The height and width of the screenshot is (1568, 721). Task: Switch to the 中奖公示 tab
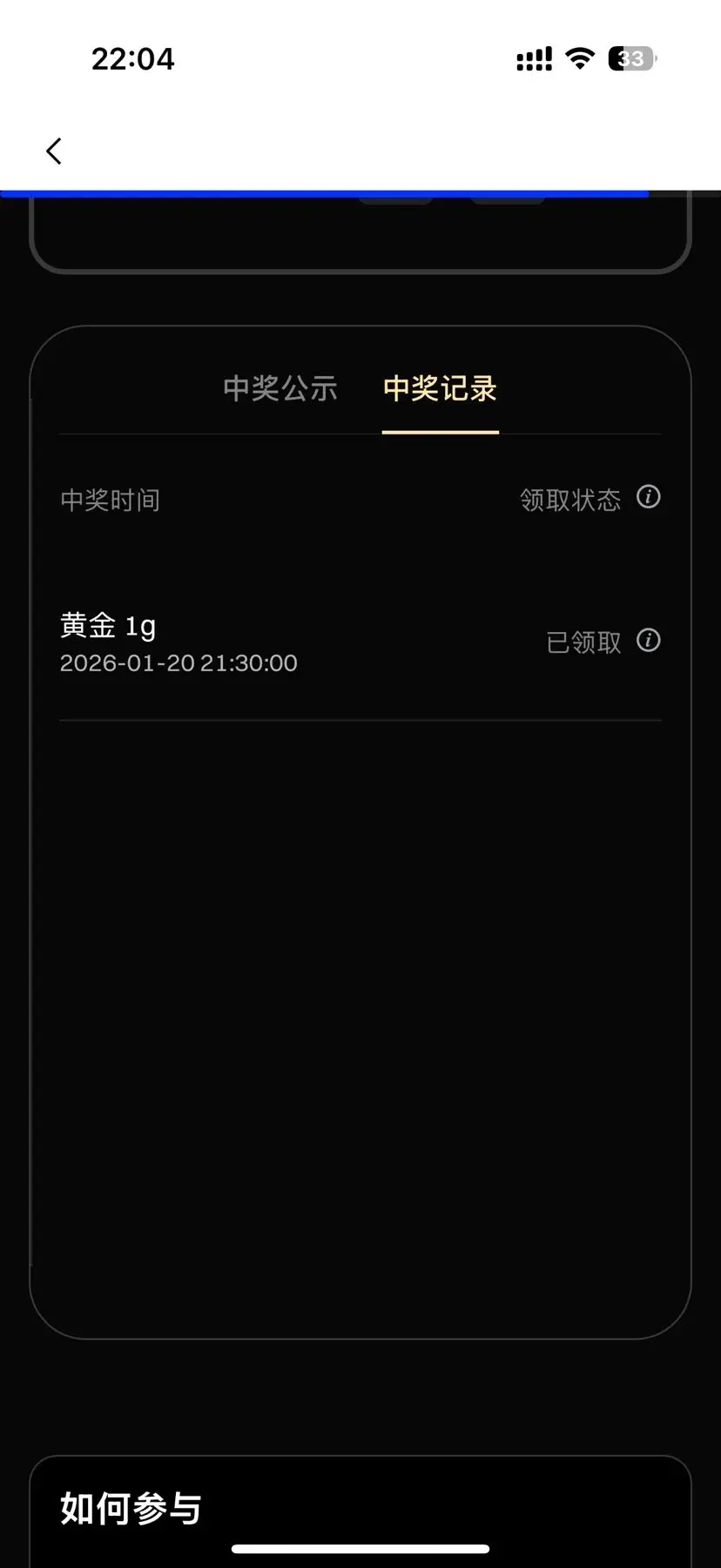click(x=280, y=389)
